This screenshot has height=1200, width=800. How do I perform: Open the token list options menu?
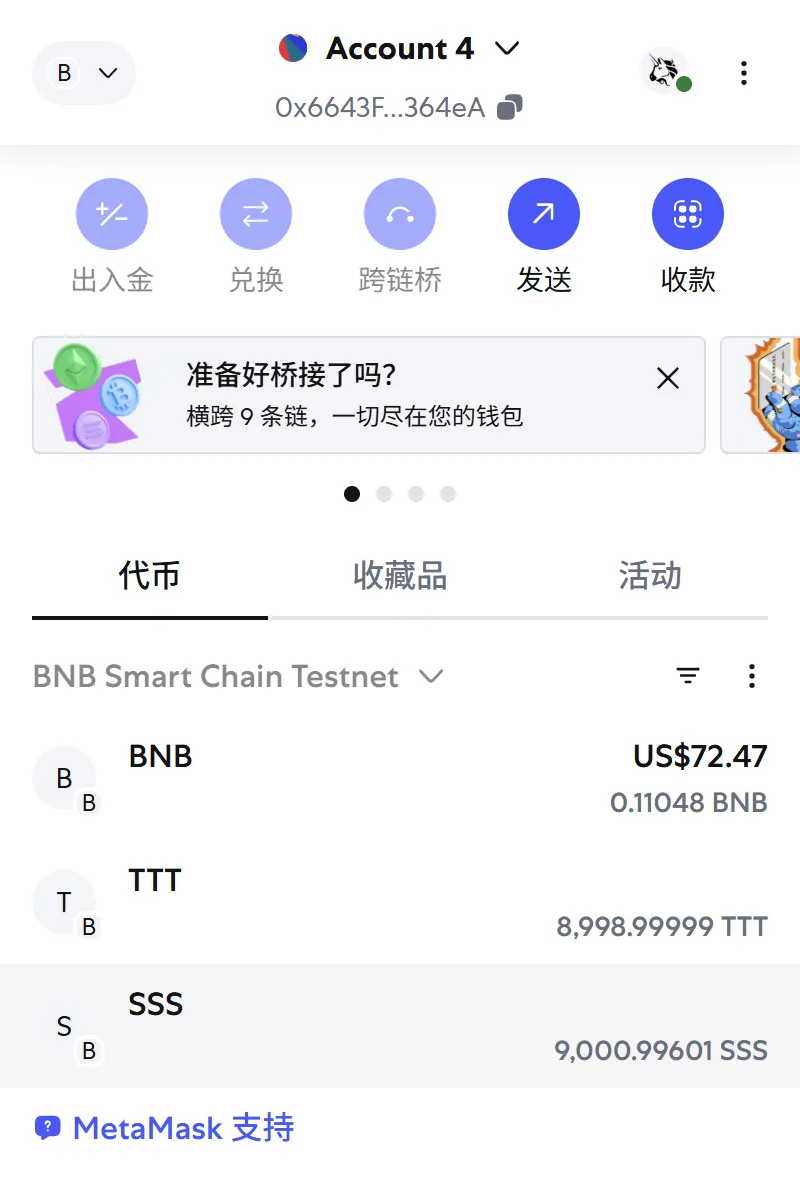click(x=752, y=677)
